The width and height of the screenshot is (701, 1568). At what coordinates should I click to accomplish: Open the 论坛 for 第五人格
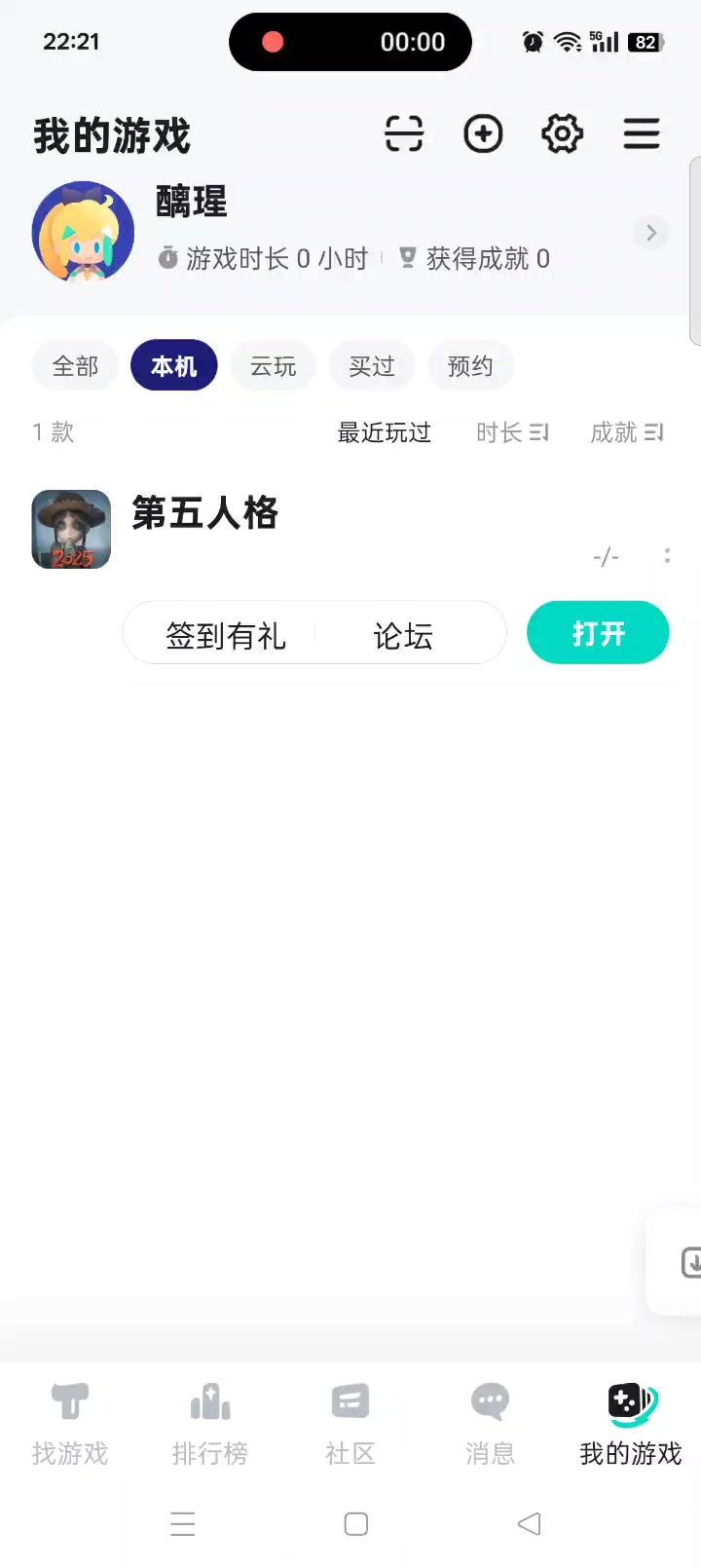tap(402, 635)
